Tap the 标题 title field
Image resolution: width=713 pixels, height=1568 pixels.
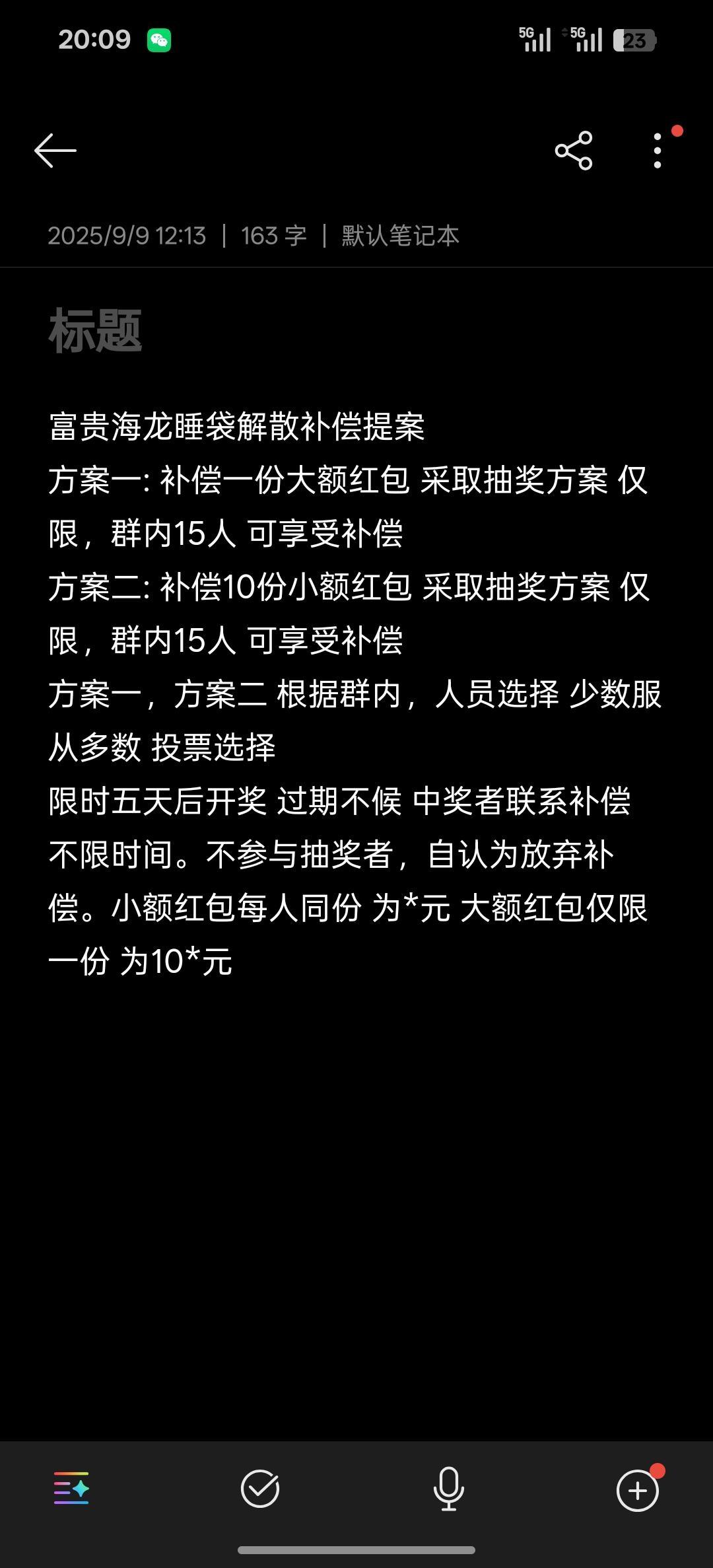96,330
